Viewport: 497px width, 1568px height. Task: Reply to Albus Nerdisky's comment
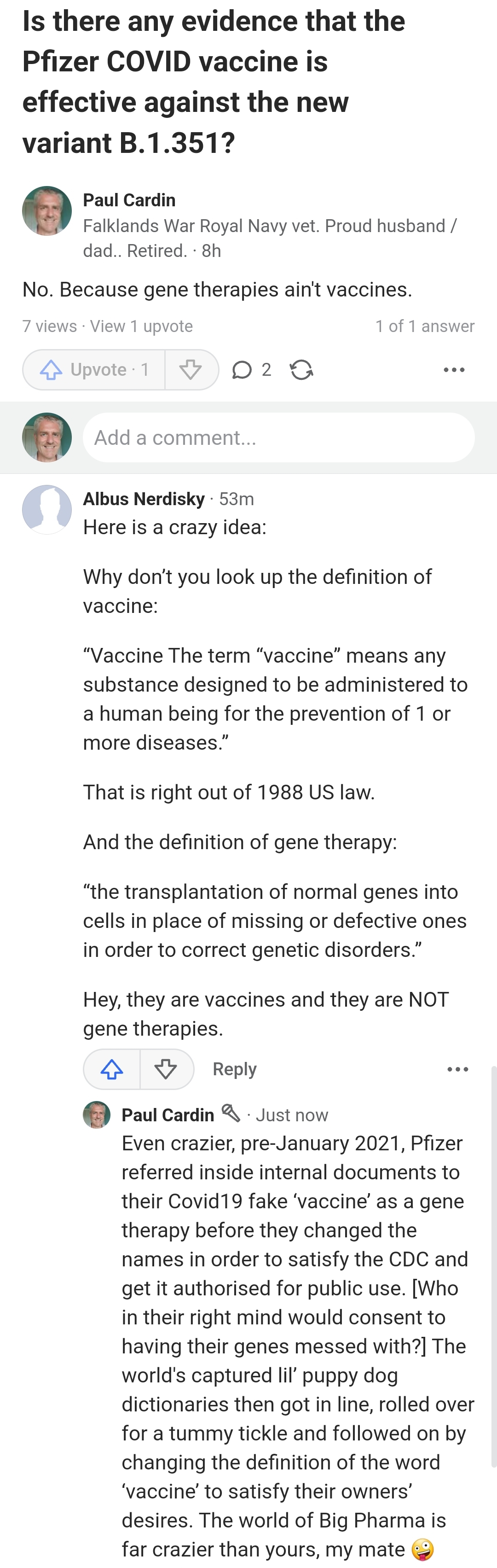234,1069
